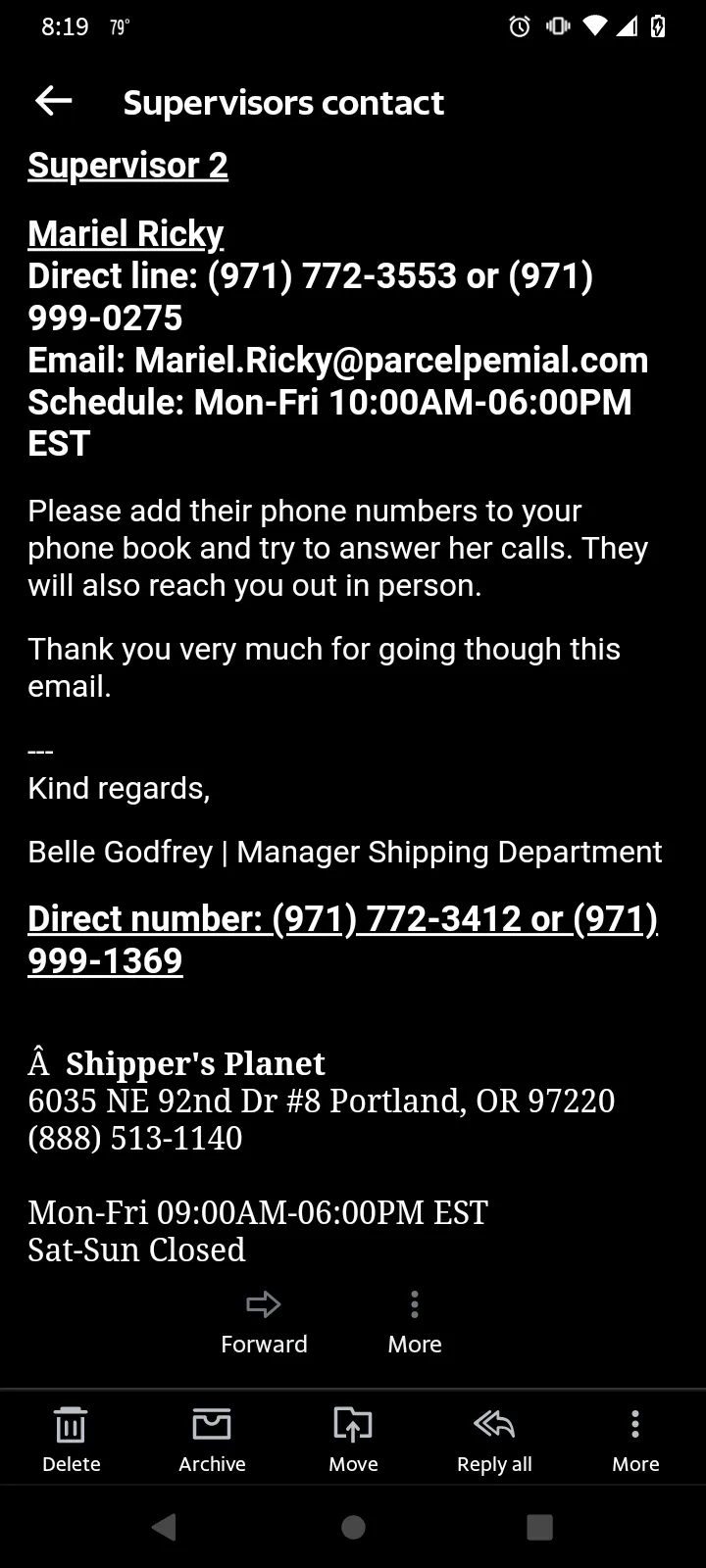Screen dimensions: 706x1568
Task: Reply all to this email
Action: [494, 1439]
